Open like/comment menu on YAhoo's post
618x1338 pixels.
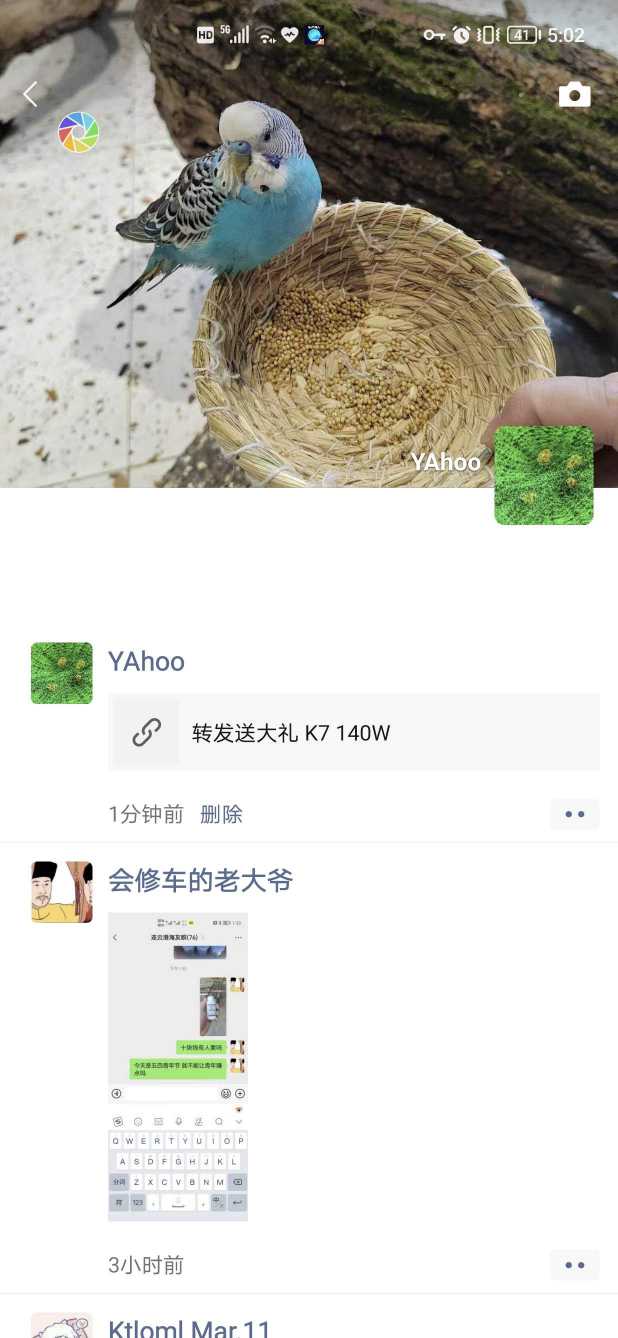[x=574, y=814]
